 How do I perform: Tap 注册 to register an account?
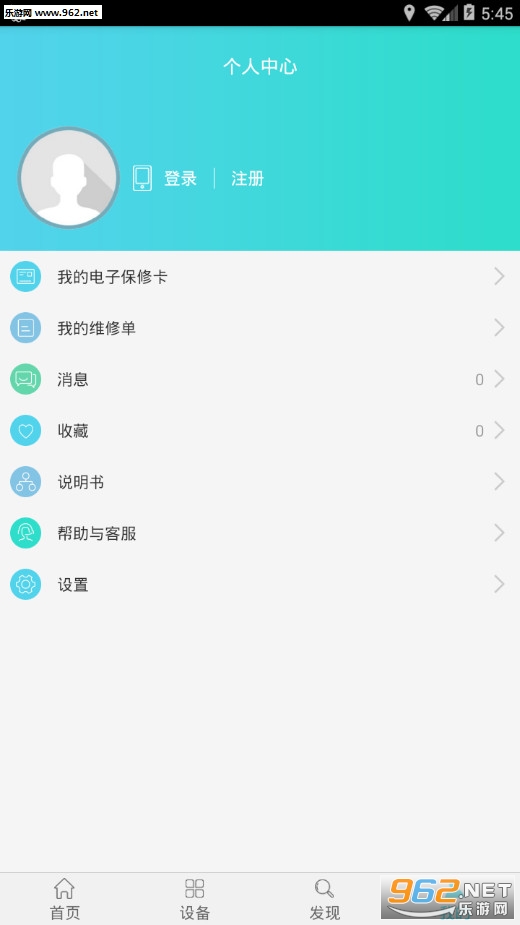(x=247, y=178)
